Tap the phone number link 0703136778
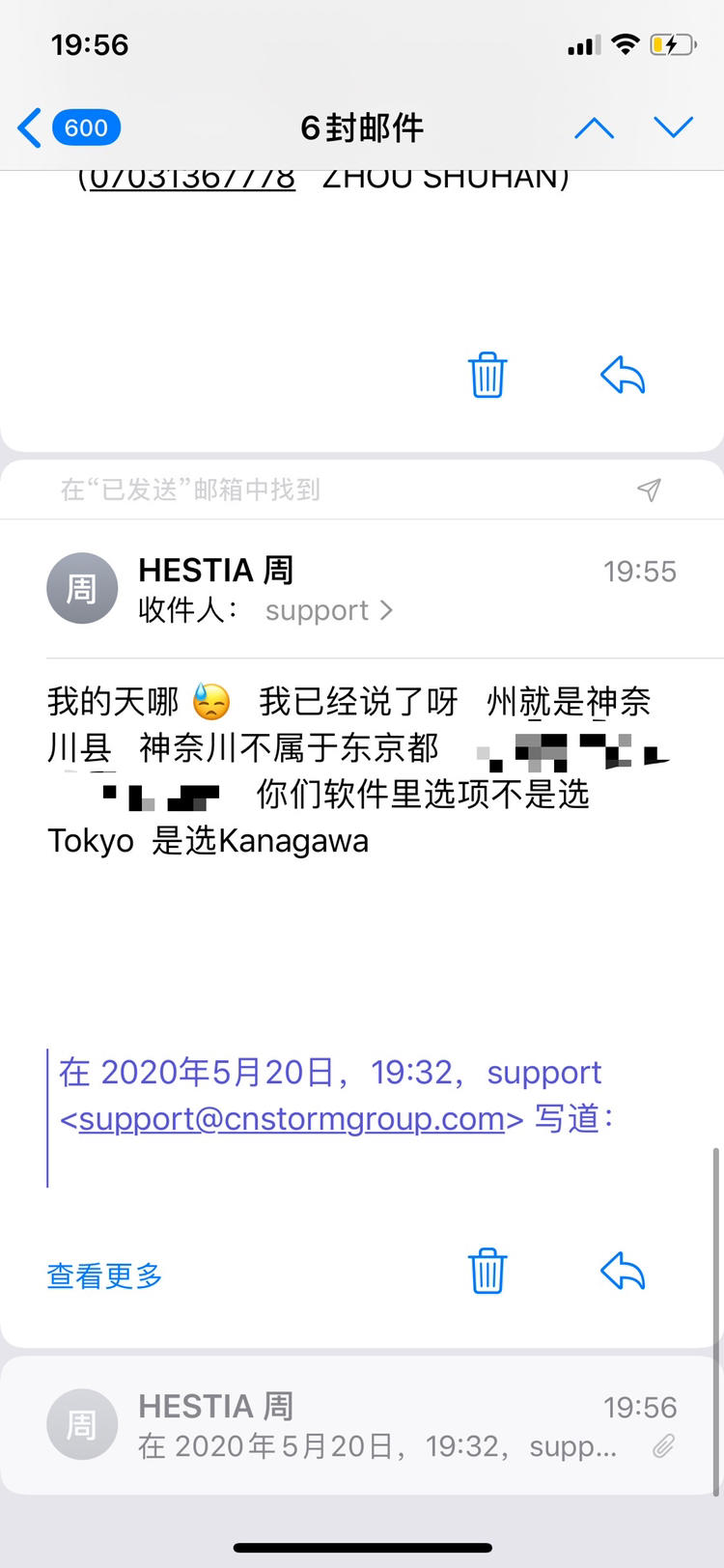 (x=192, y=179)
